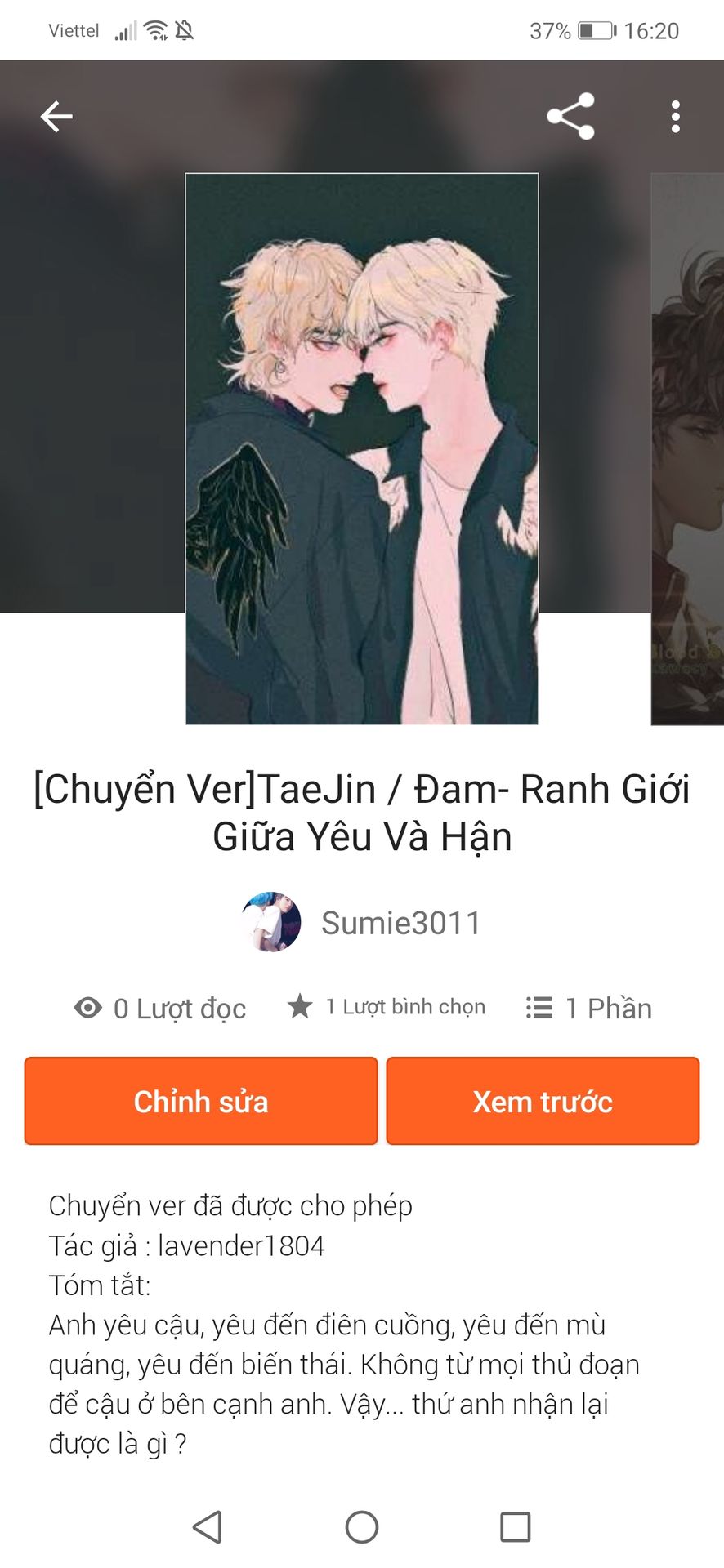Open the system recent apps button
The width and height of the screenshot is (724, 1568).
pos(516,1526)
